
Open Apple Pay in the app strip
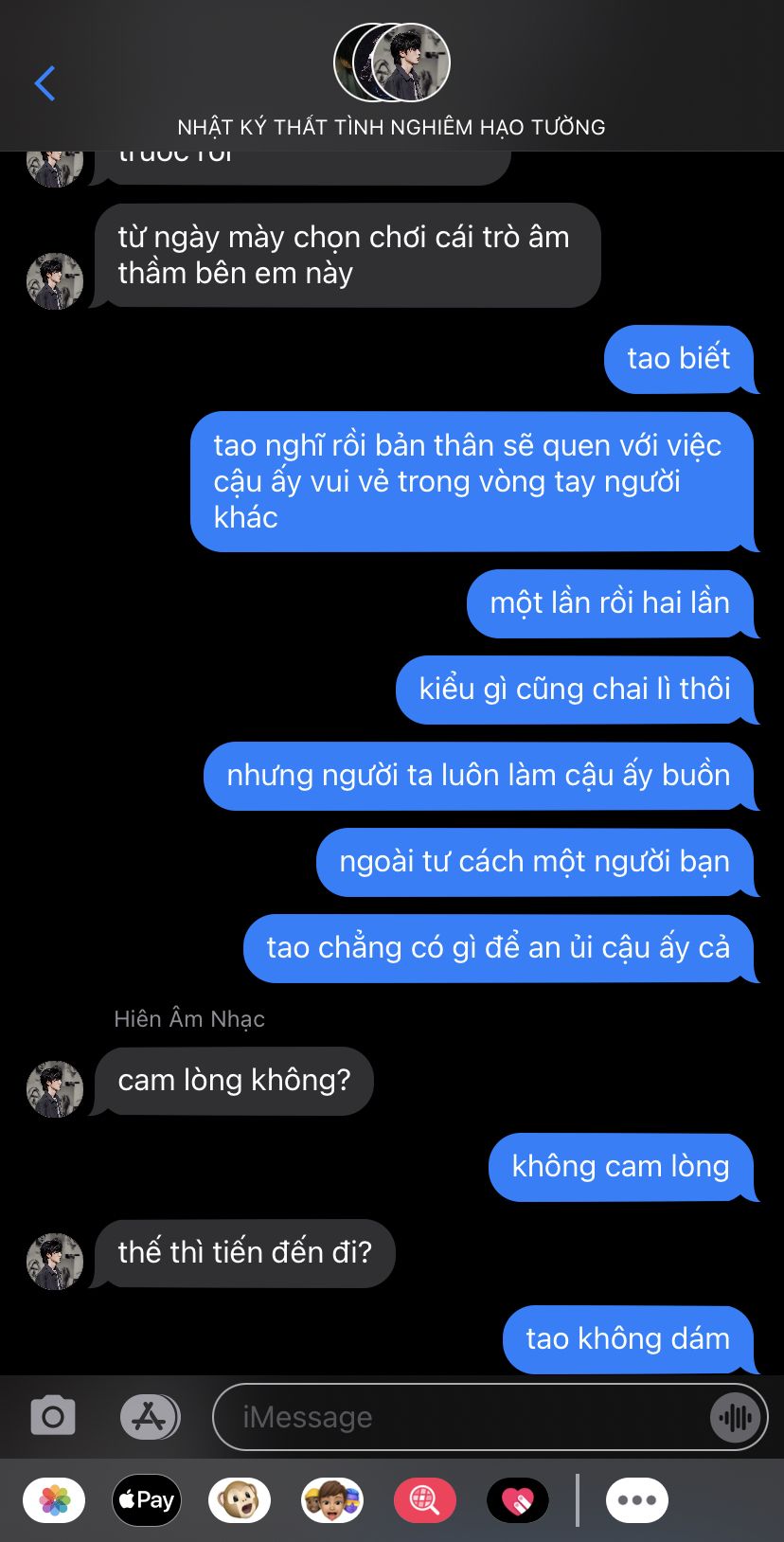(147, 1500)
